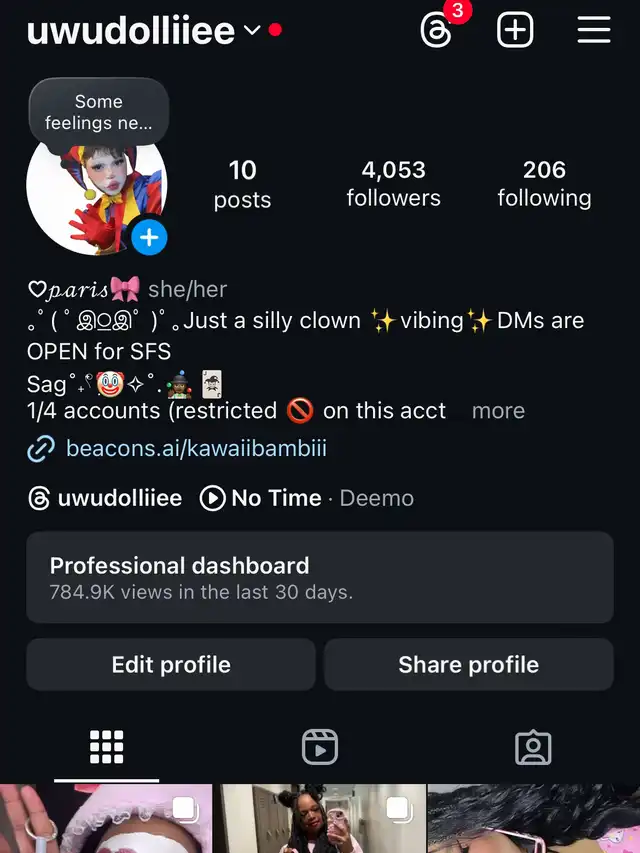Open the post with pink hat
640x853 pixels.
(105, 820)
